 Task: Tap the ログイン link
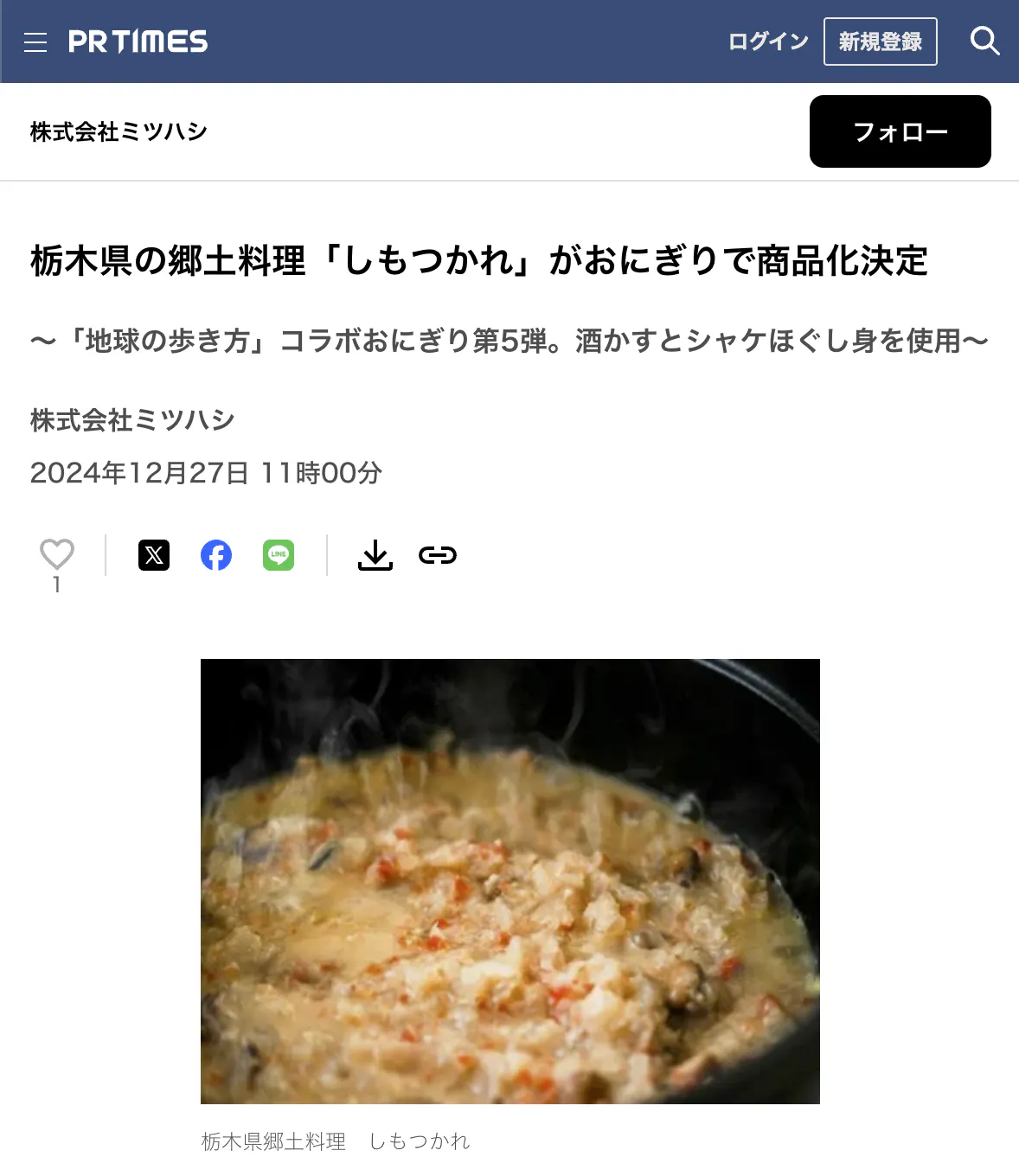pyautogui.click(x=768, y=42)
